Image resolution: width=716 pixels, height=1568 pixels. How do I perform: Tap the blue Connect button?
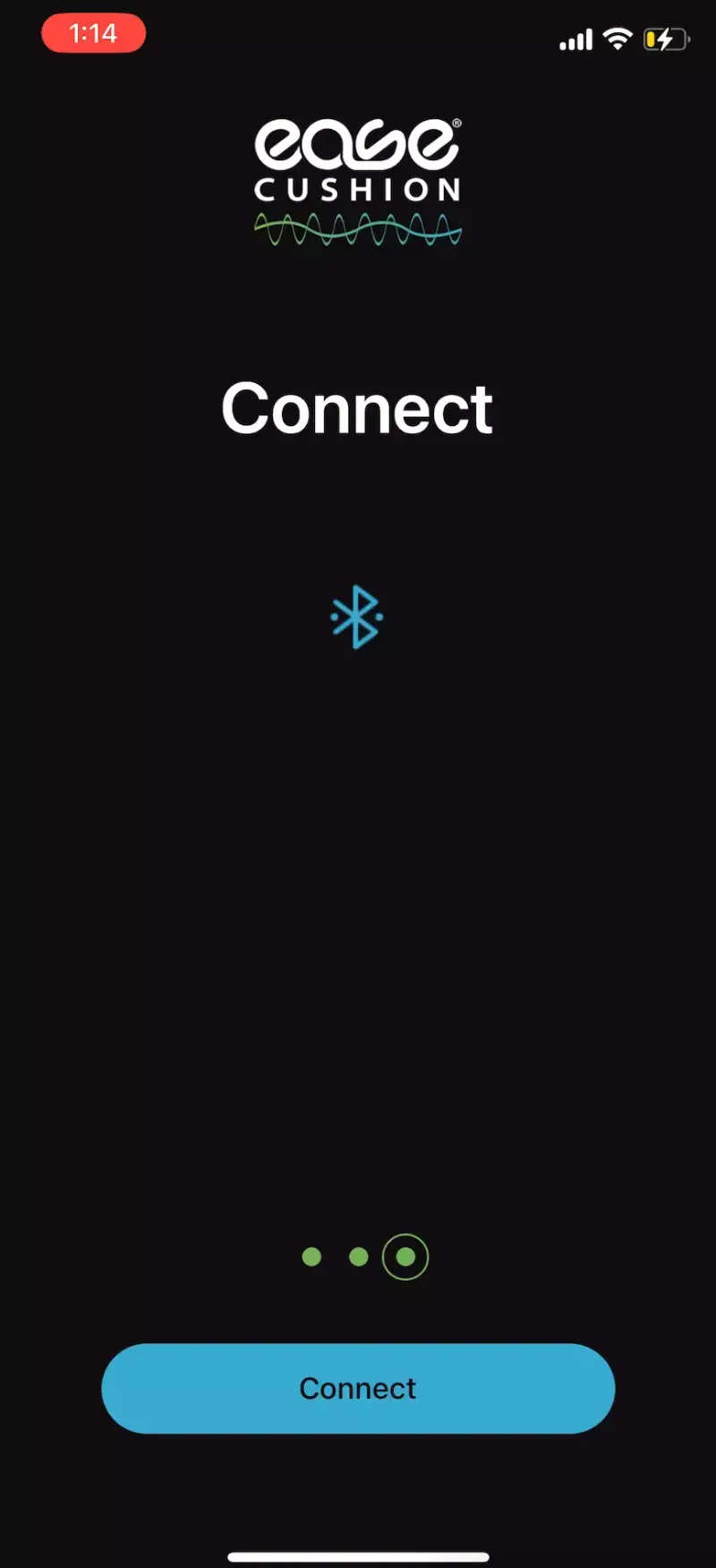click(358, 1388)
